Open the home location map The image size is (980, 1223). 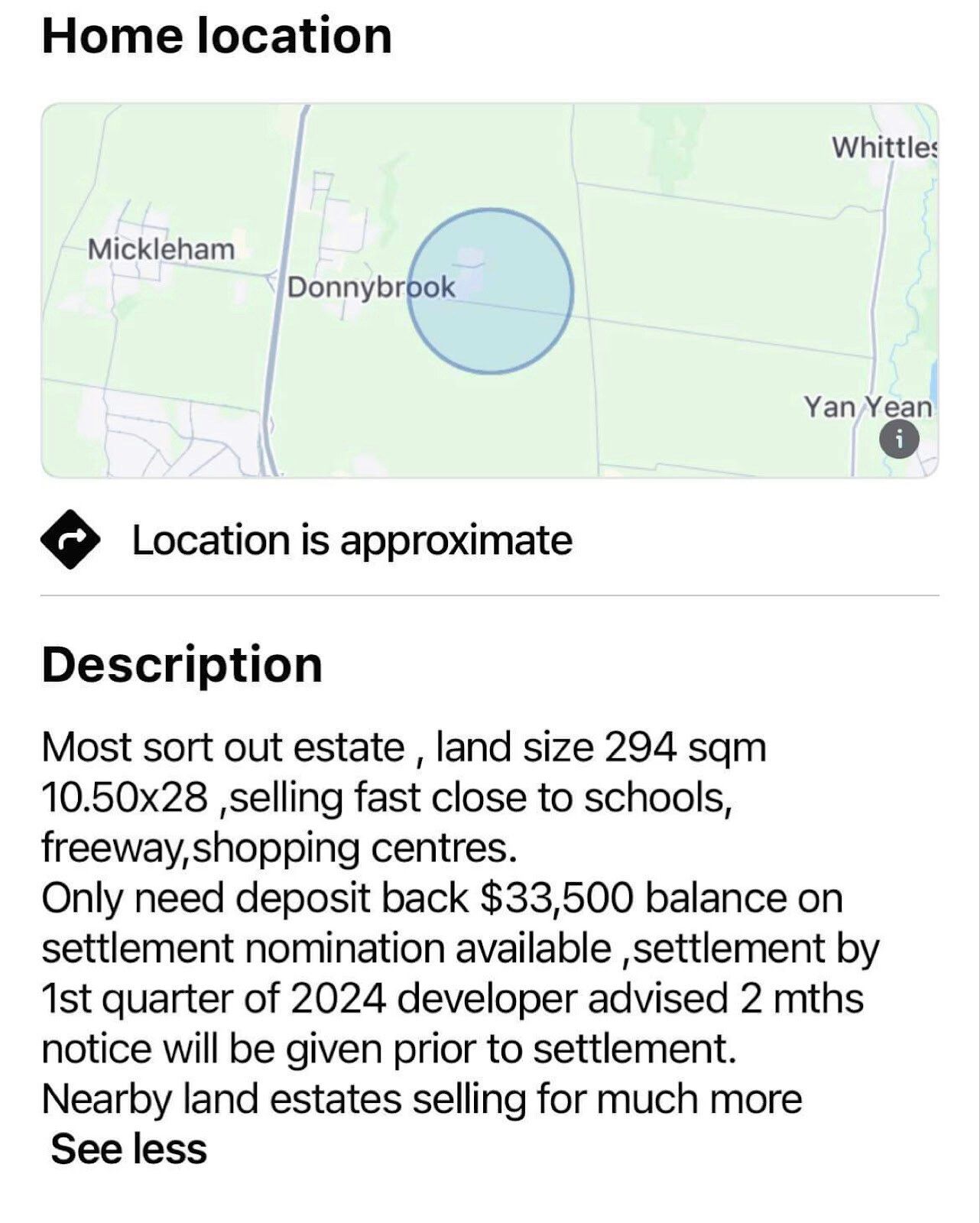[x=489, y=290]
